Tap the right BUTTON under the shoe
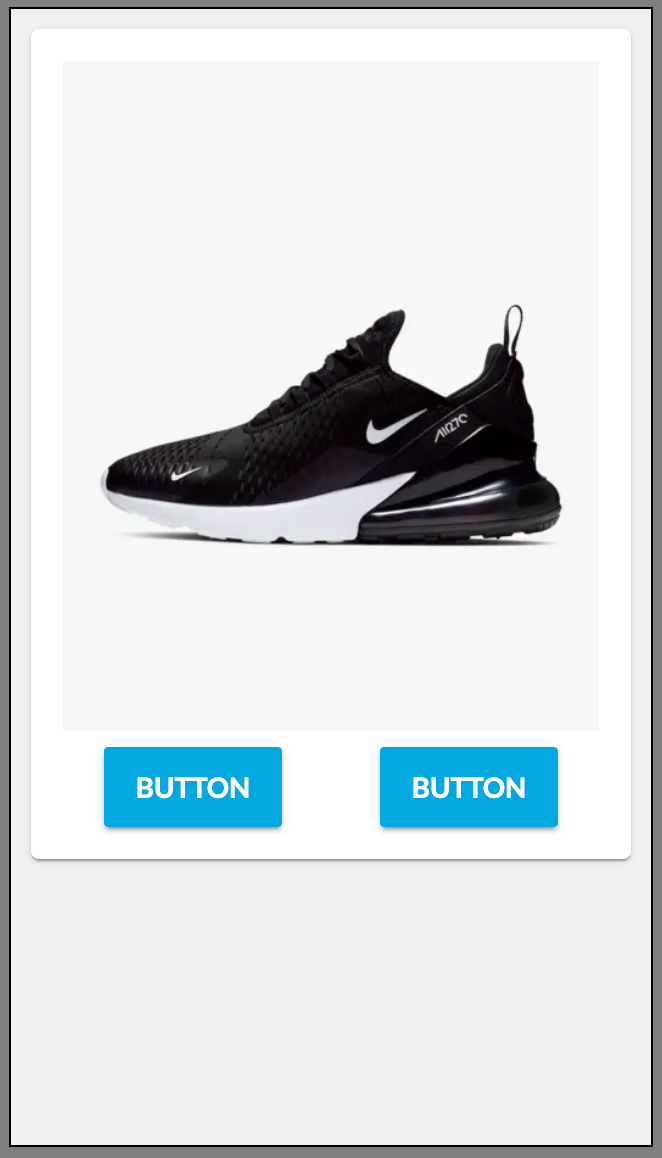Image resolution: width=662 pixels, height=1158 pixels. (468, 787)
